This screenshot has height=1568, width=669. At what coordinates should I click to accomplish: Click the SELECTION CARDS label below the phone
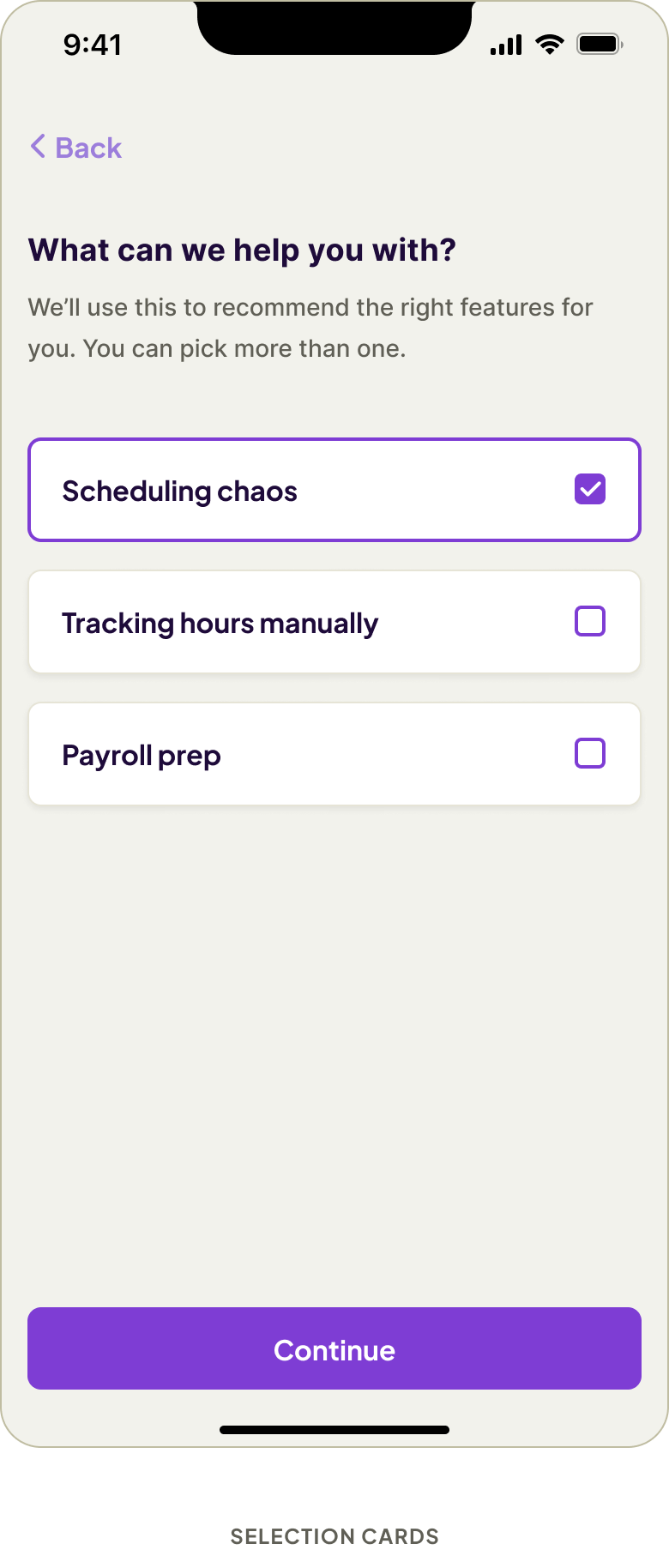coord(334,1536)
